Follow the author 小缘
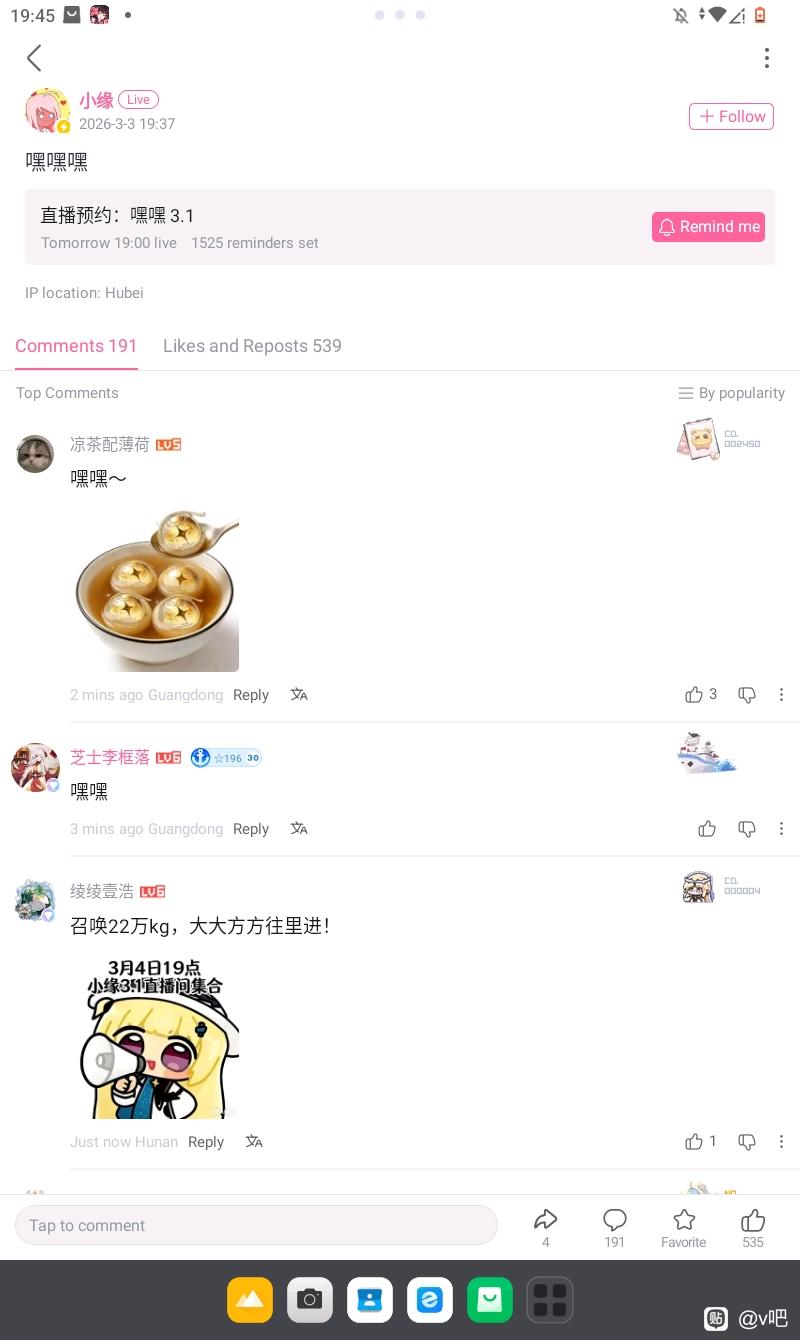Screen dimensions: 800x1340 731,116
